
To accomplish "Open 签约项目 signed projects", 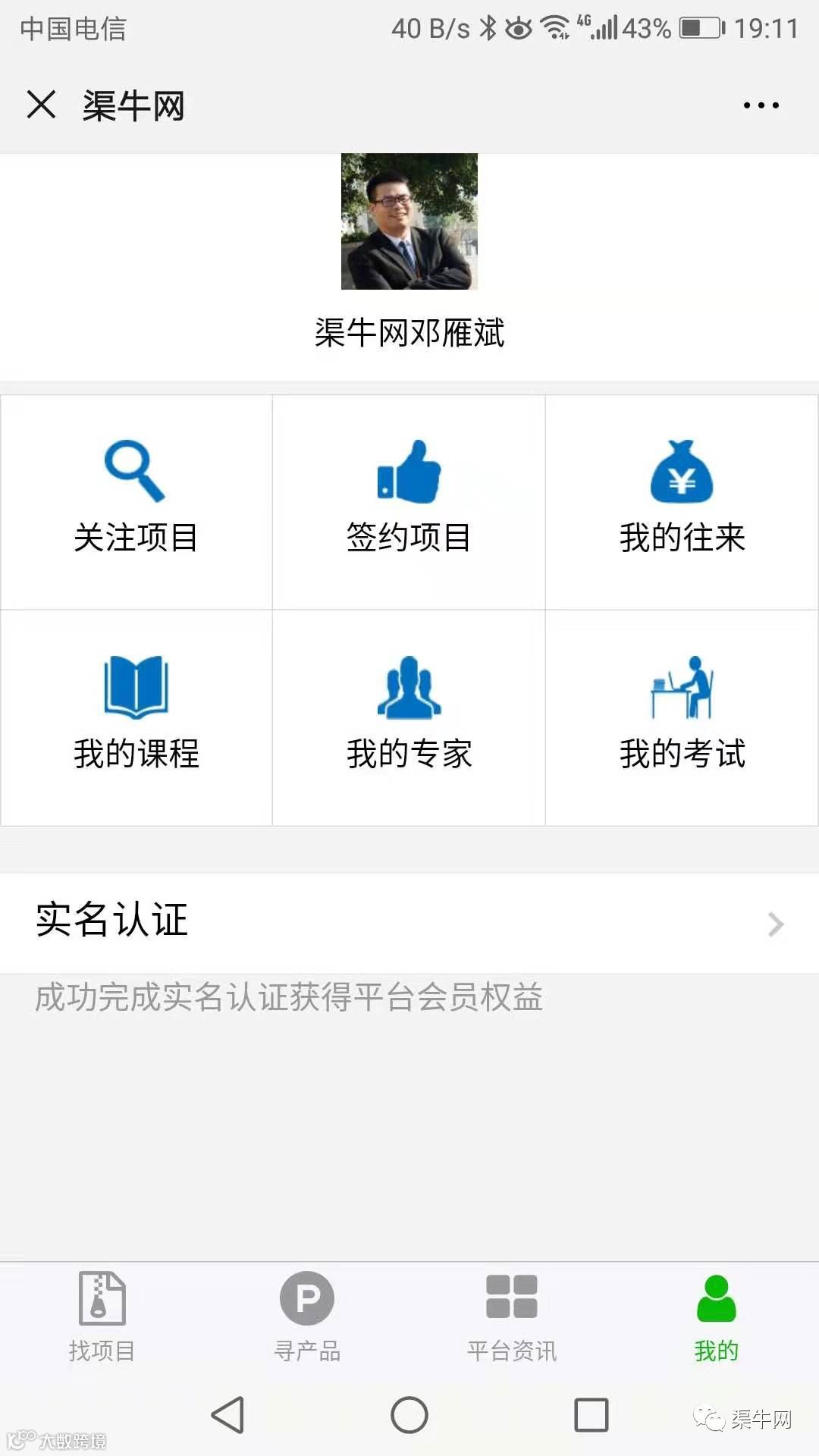I will coord(409,500).
